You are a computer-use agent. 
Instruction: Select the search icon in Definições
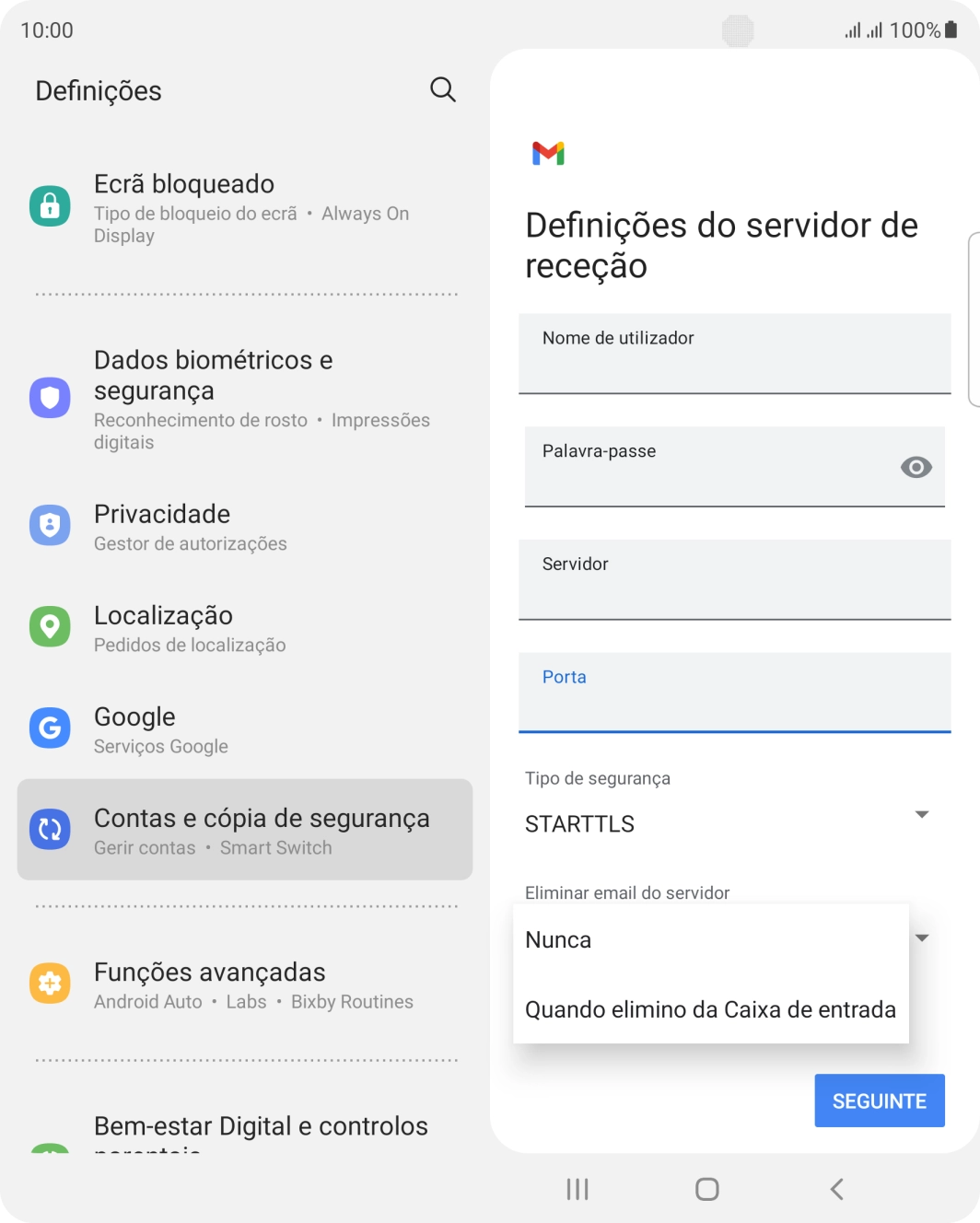[442, 89]
